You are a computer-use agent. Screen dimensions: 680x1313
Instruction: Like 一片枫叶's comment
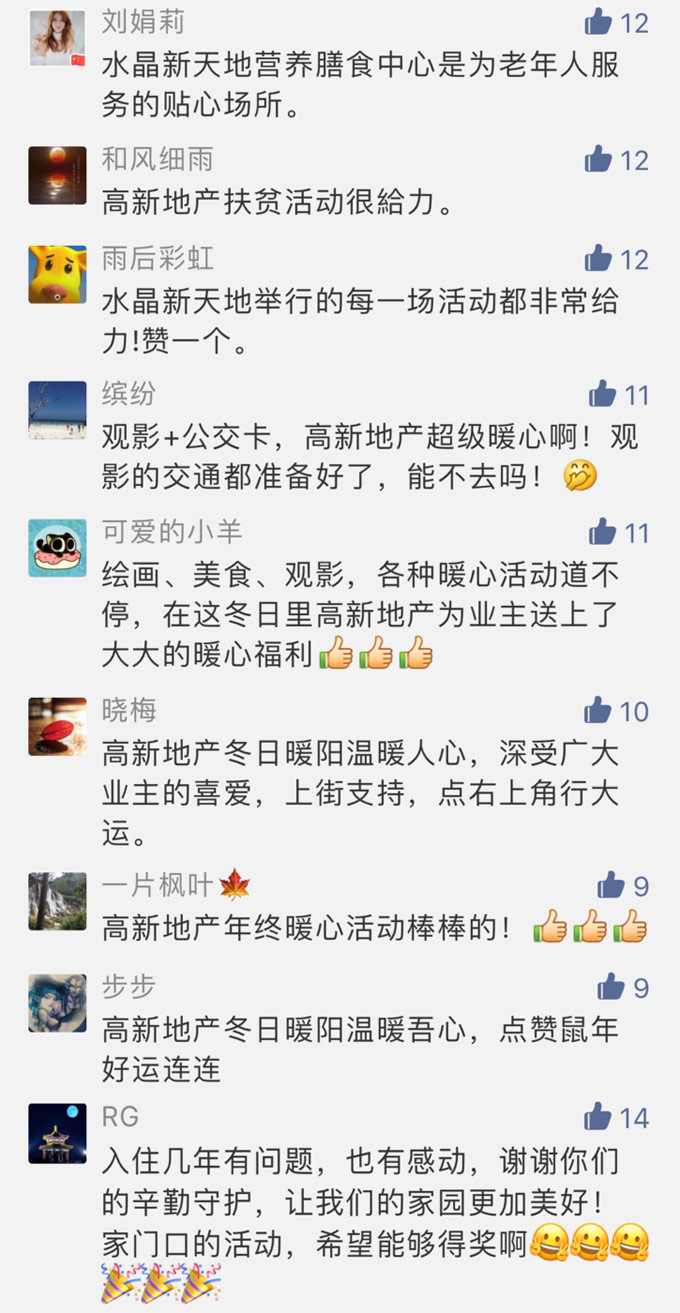(611, 885)
